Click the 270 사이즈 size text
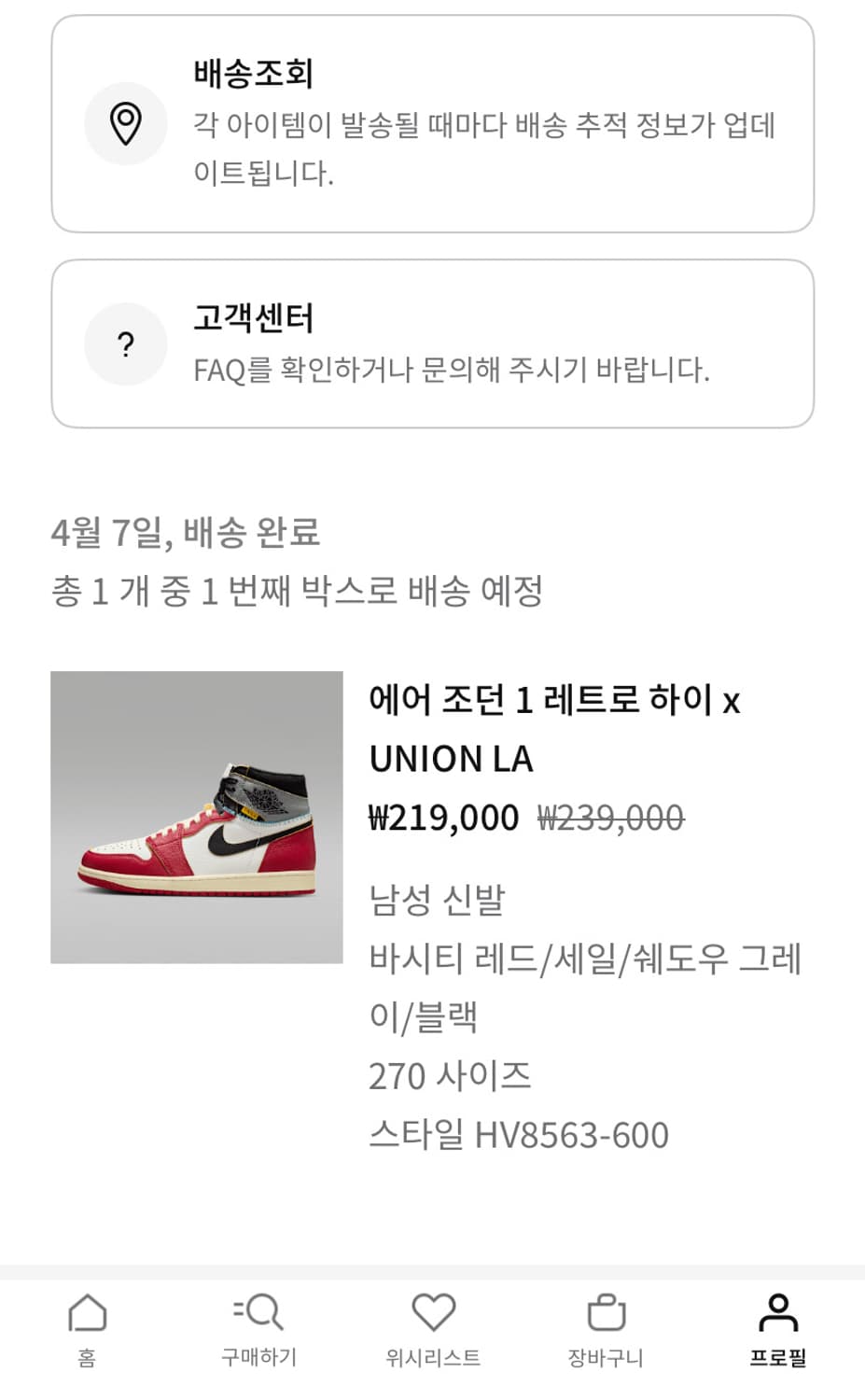This screenshot has height=1400, width=865. (451, 1076)
